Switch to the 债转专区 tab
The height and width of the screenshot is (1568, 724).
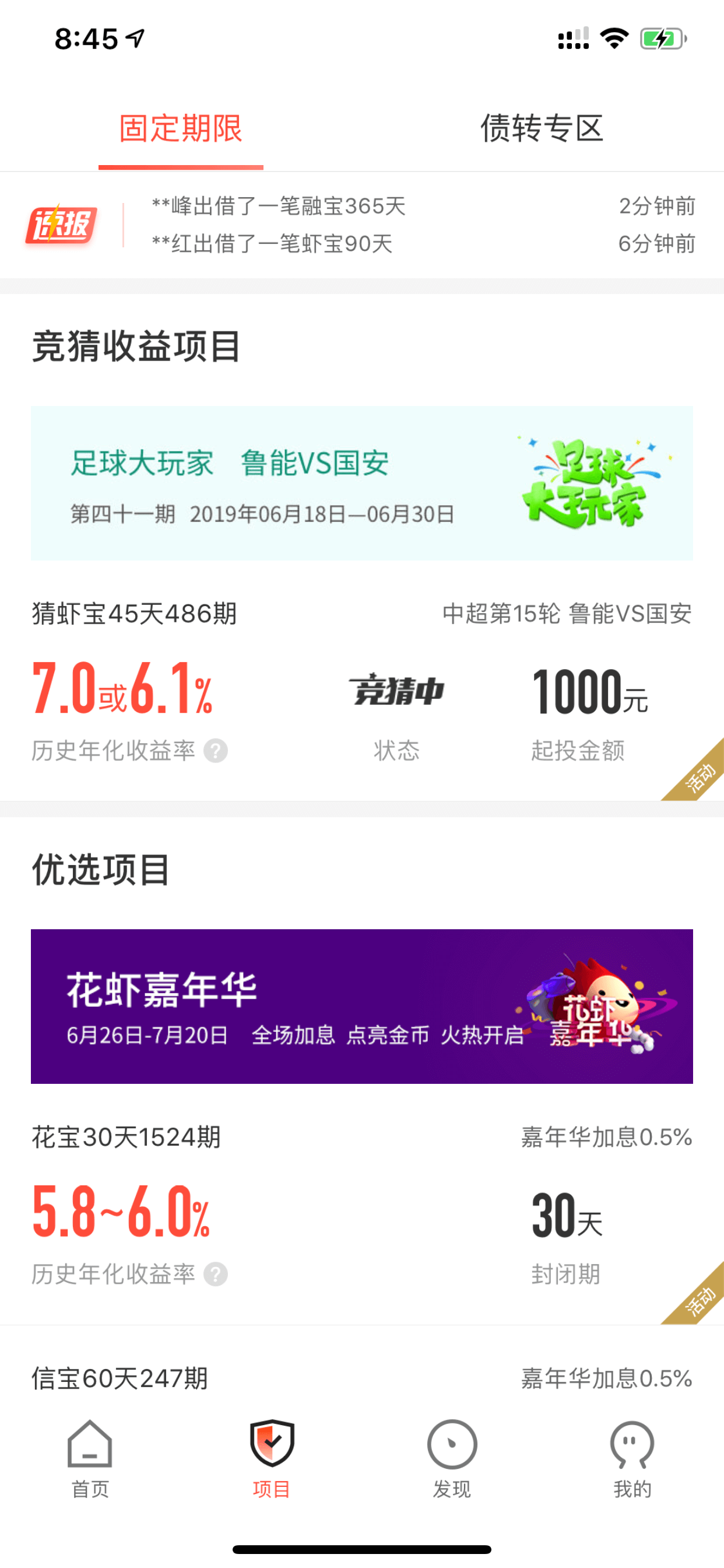click(542, 128)
